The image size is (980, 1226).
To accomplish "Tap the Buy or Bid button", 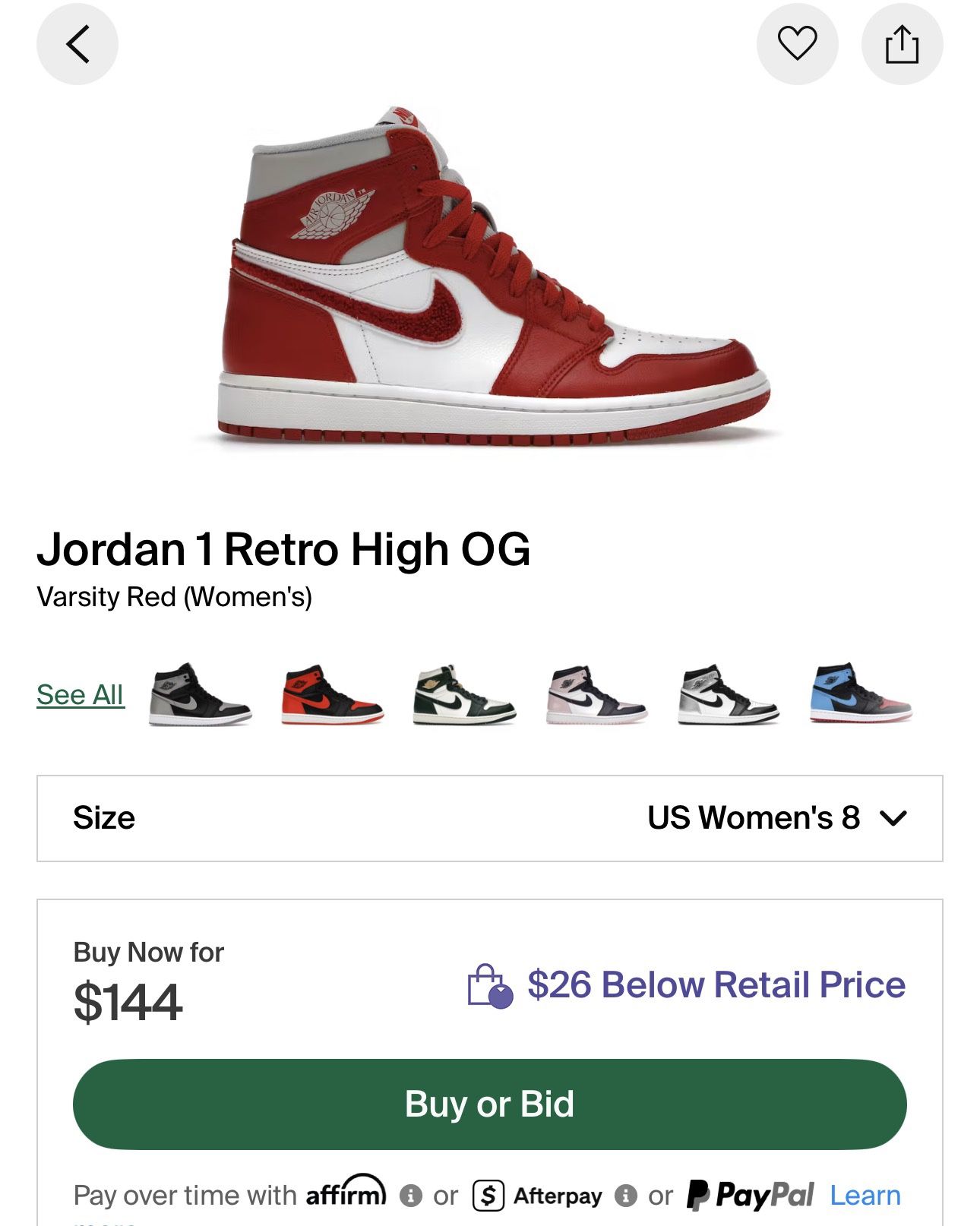I will [489, 1104].
